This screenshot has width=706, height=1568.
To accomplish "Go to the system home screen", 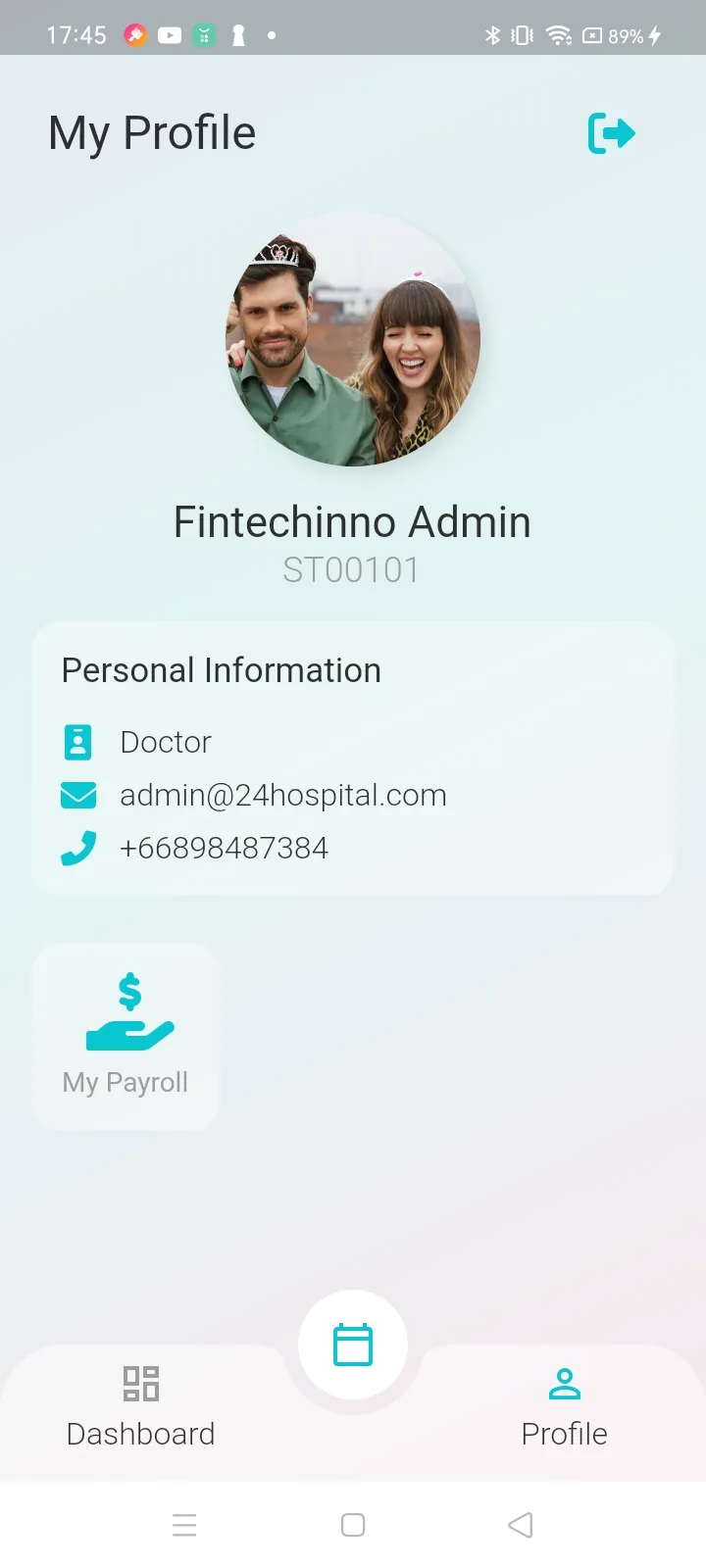I will click(353, 1525).
